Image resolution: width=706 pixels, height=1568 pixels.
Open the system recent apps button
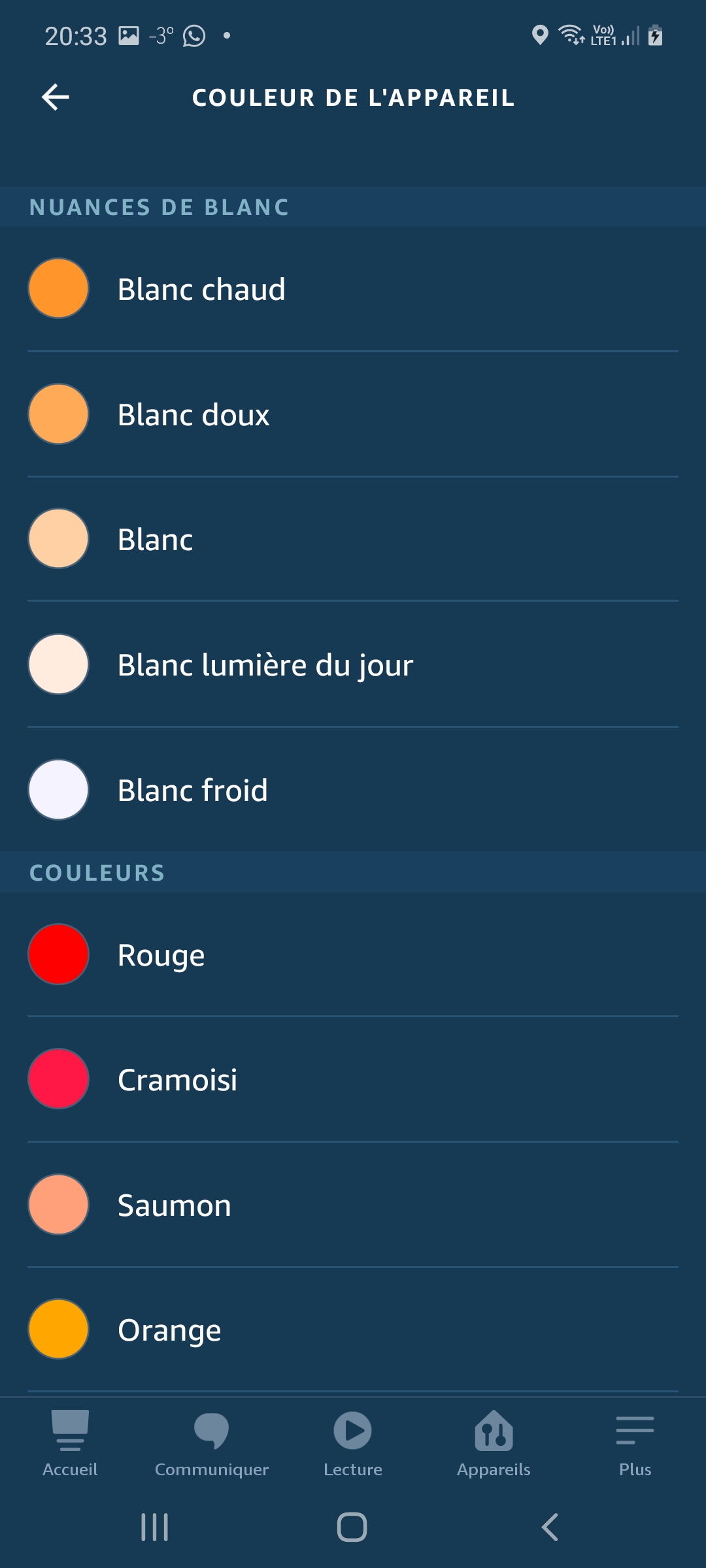[155, 1527]
